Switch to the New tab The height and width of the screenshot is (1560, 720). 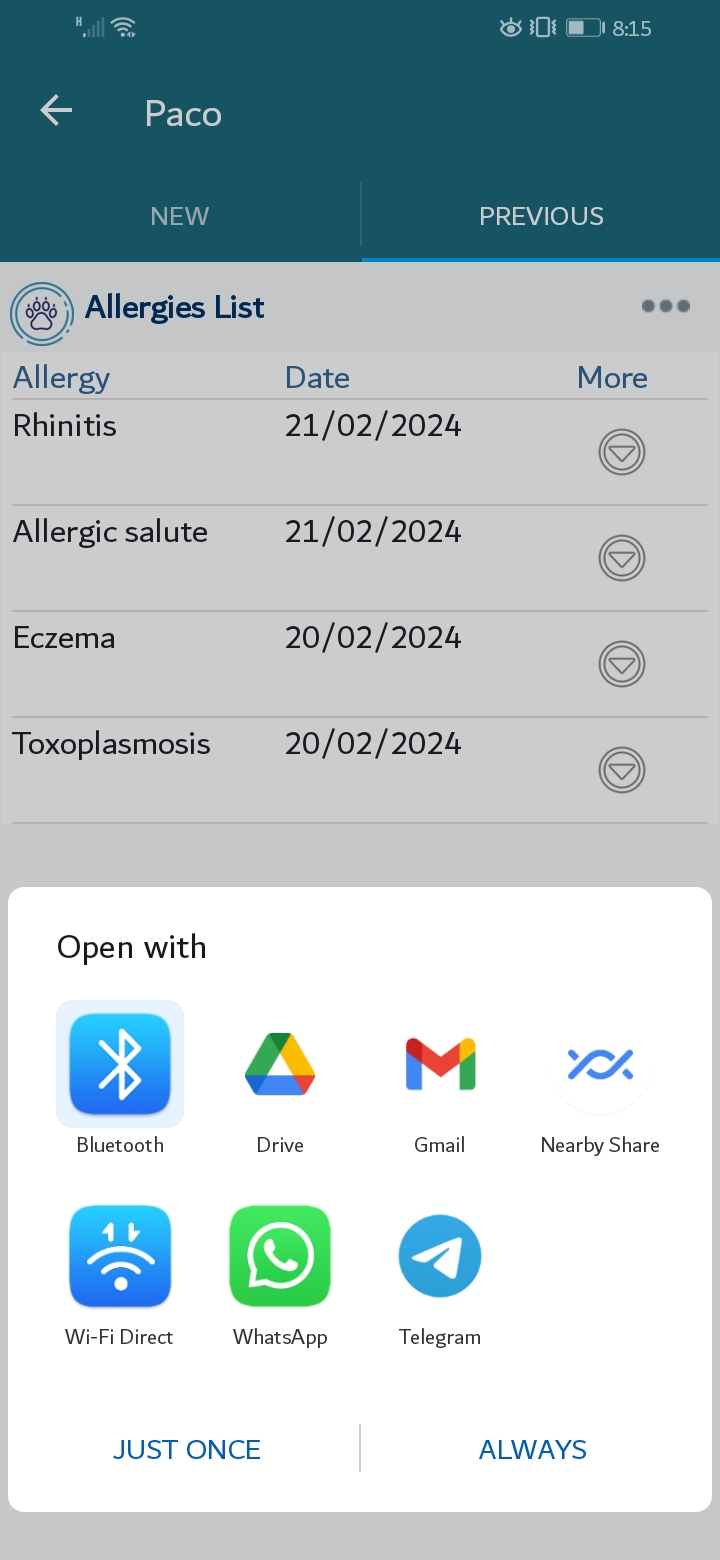180,217
